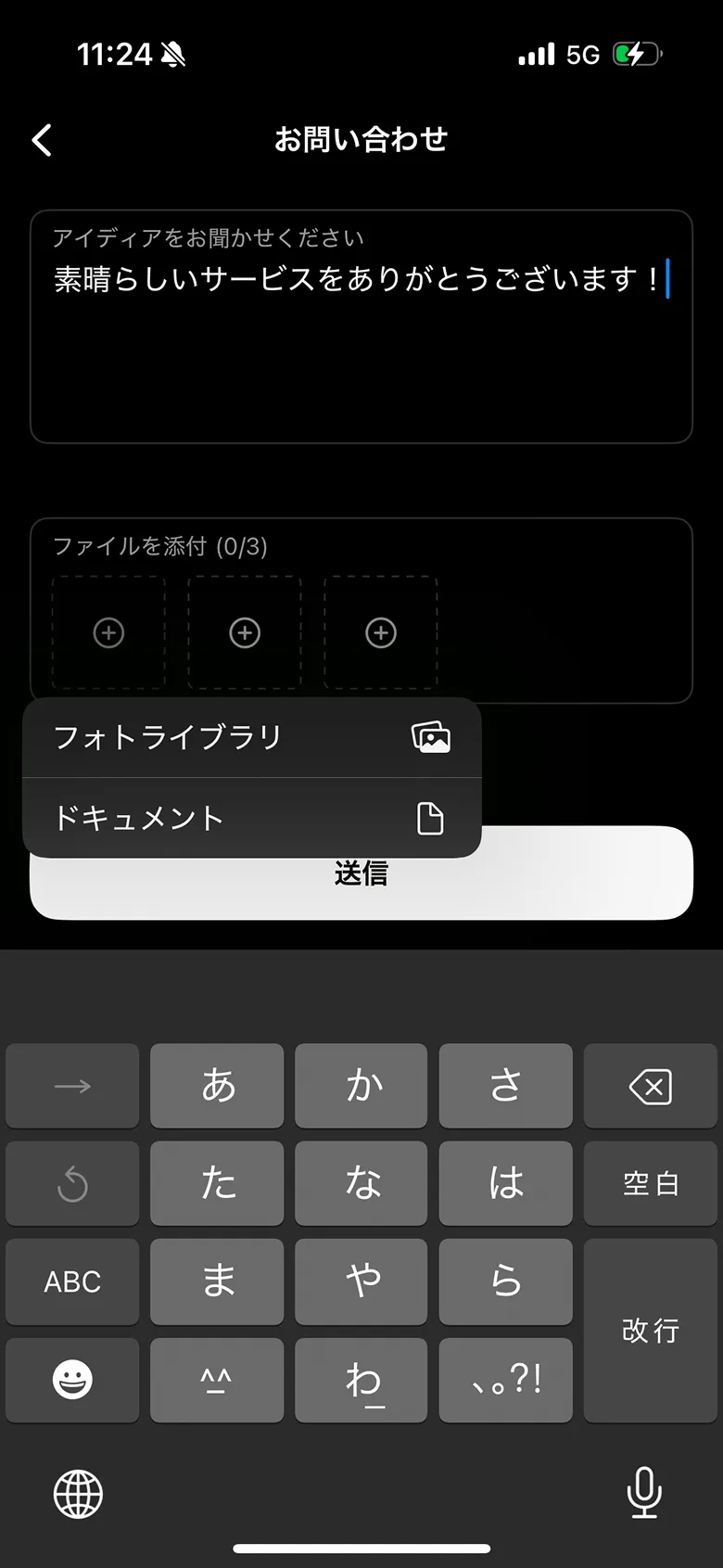Tap the third file attachment plus icon
The height and width of the screenshot is (1568, 723).
pyautogui.click(x=380, y=632)
